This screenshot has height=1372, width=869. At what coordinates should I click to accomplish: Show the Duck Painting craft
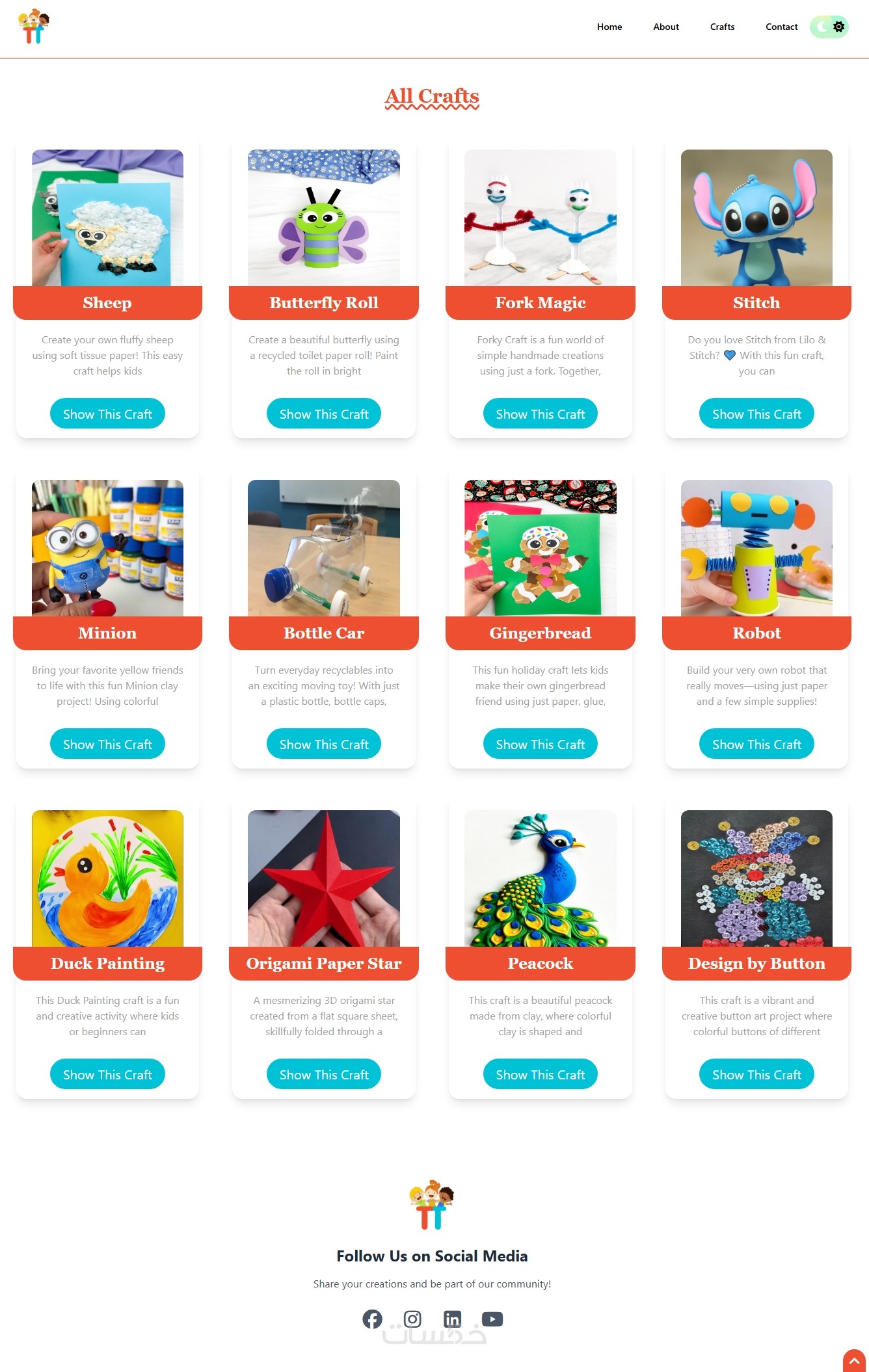[x=107, y=1074]
